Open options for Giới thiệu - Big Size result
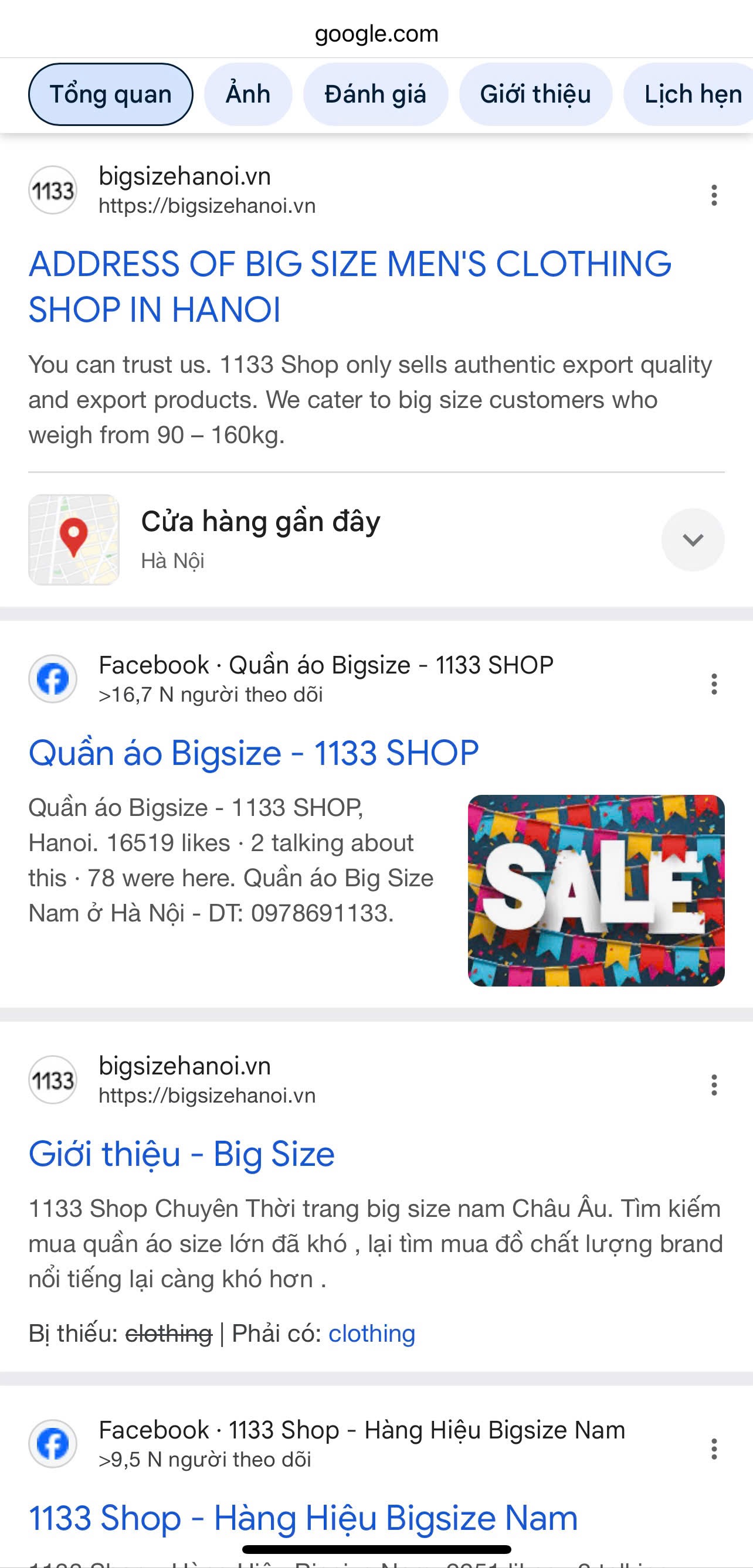This screenshot has height=1568, width=753. tap(713, 1084)
